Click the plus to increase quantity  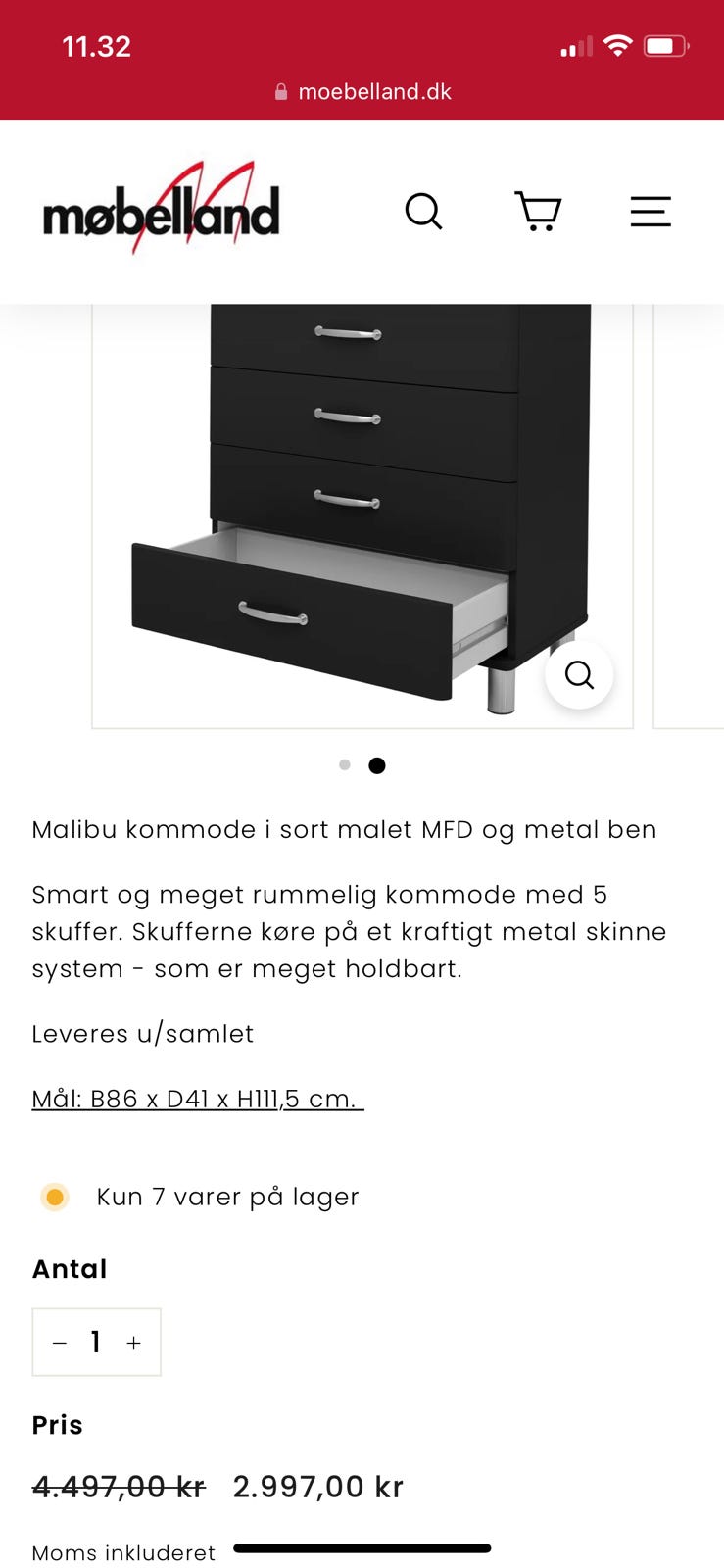coord(133,1343)
